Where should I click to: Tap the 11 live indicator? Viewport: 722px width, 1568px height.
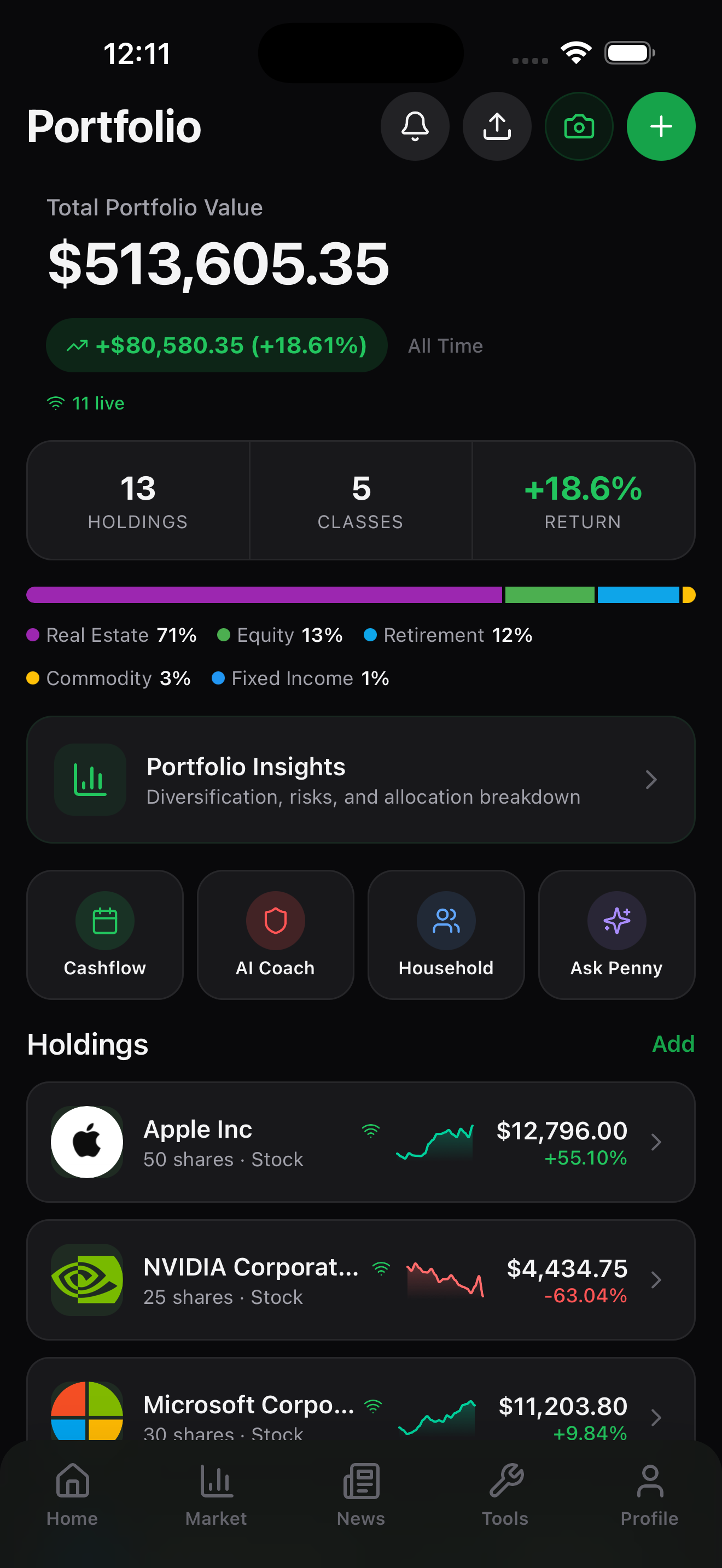86,402
